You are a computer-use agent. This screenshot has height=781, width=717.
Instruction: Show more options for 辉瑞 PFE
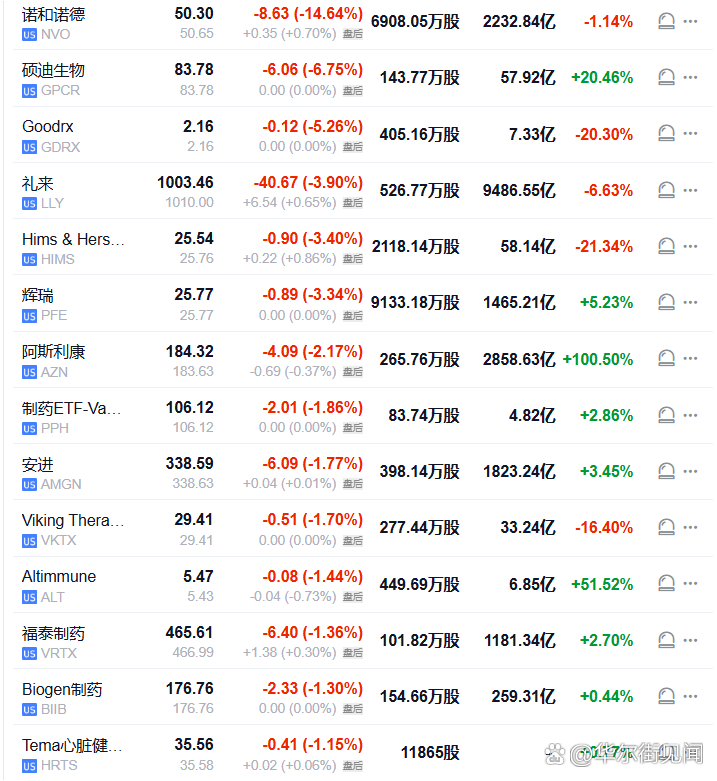point(691,302)
